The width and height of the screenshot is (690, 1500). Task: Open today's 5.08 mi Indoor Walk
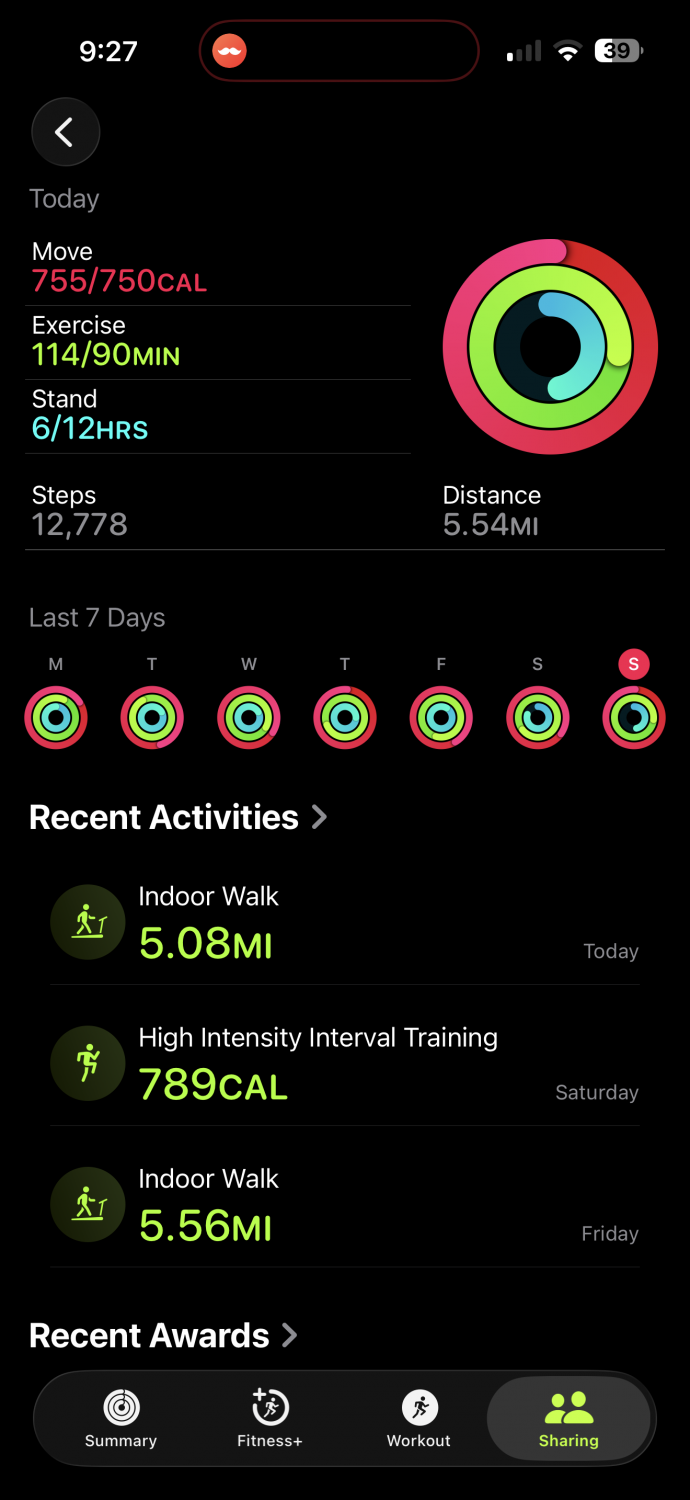(344, 922)
